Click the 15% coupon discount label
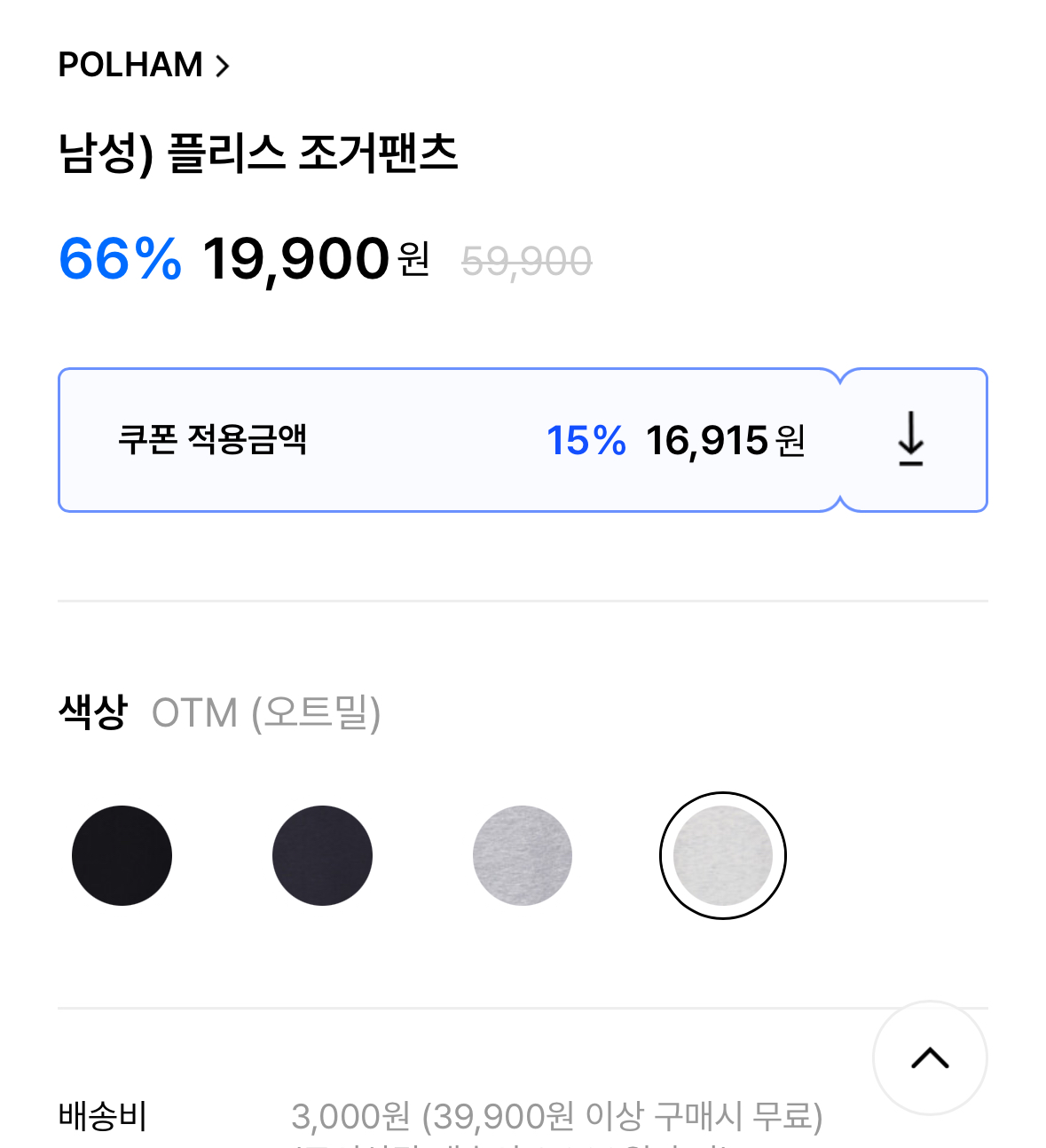The height and width of the screenshot is (1148, 1046). coord(586,438)
